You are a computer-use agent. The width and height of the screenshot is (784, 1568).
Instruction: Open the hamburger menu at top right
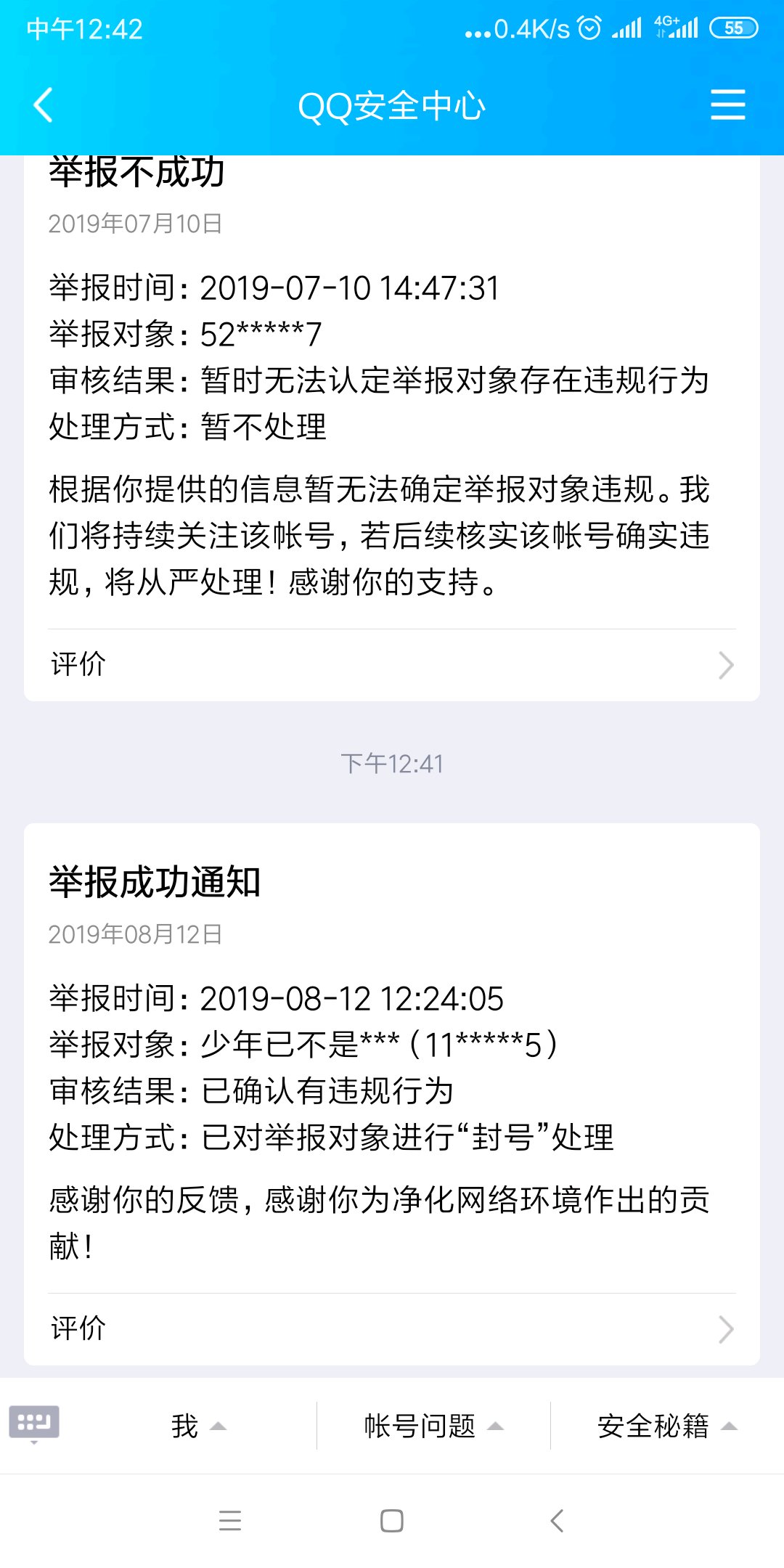[x=727, y=105]
